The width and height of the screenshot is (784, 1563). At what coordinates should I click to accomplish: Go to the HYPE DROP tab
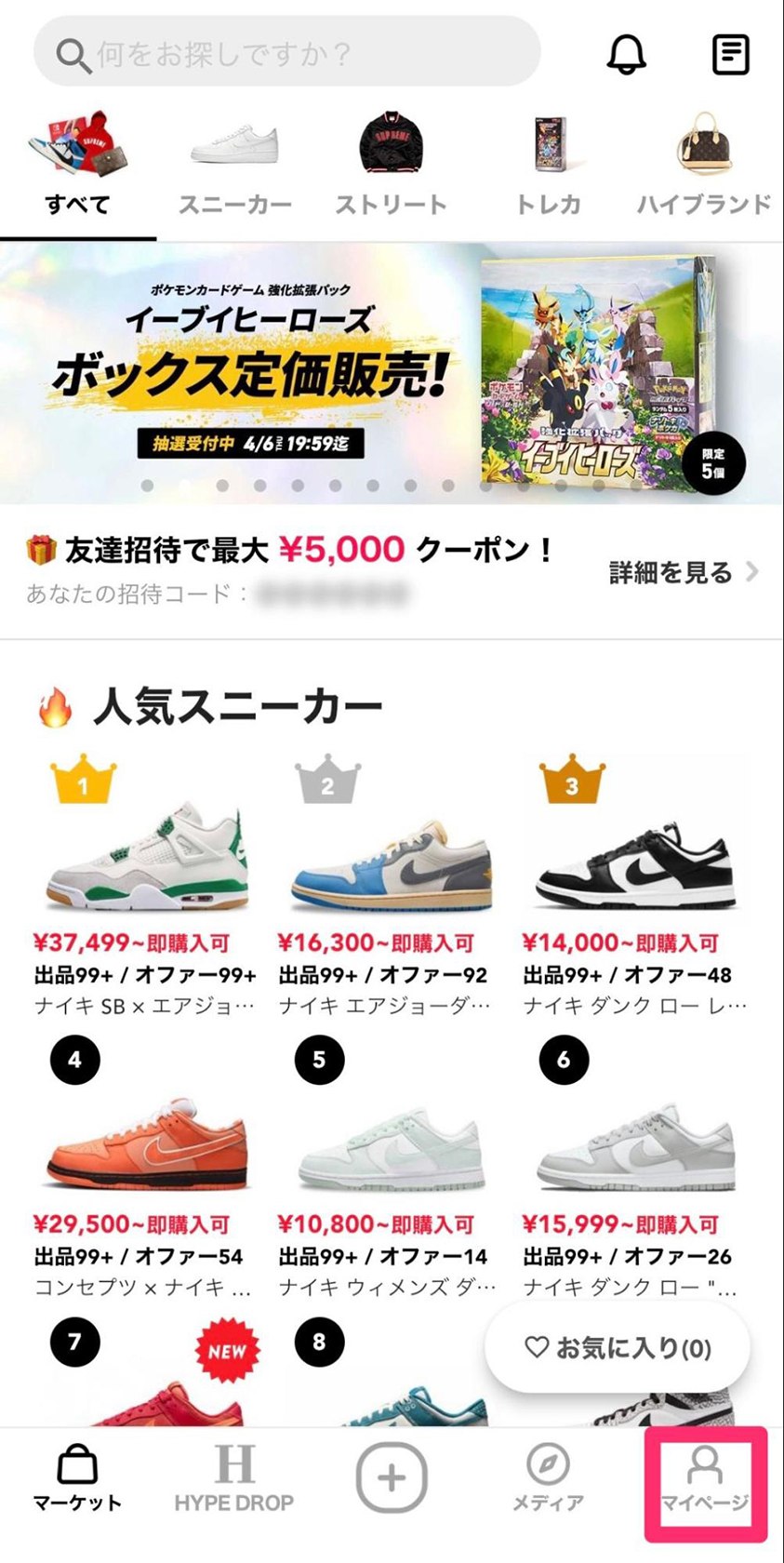[x=233, y=1477]
